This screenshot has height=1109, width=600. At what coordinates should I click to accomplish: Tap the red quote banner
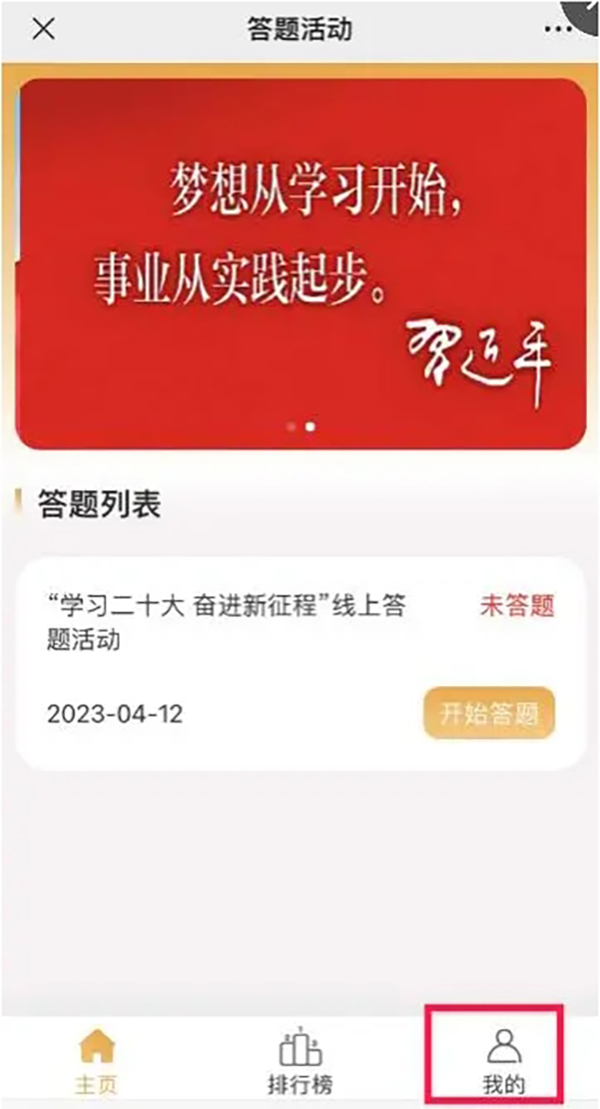point(300,265)
